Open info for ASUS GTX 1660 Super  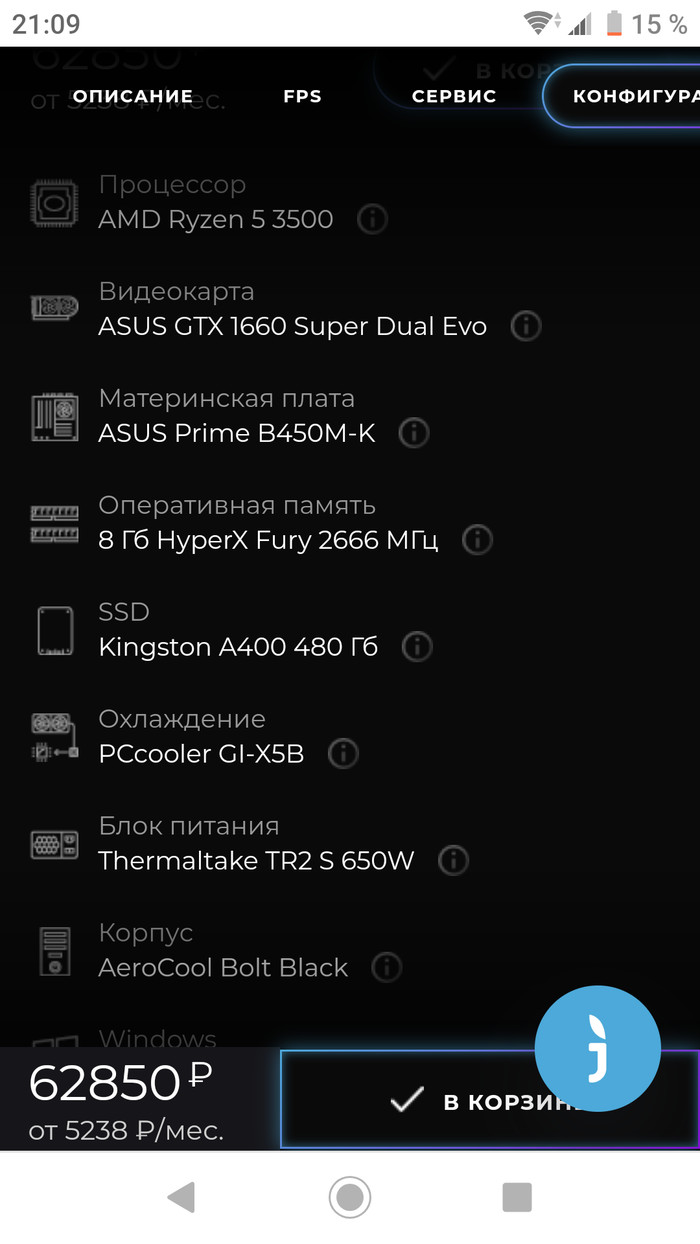[x=526, y=326]
